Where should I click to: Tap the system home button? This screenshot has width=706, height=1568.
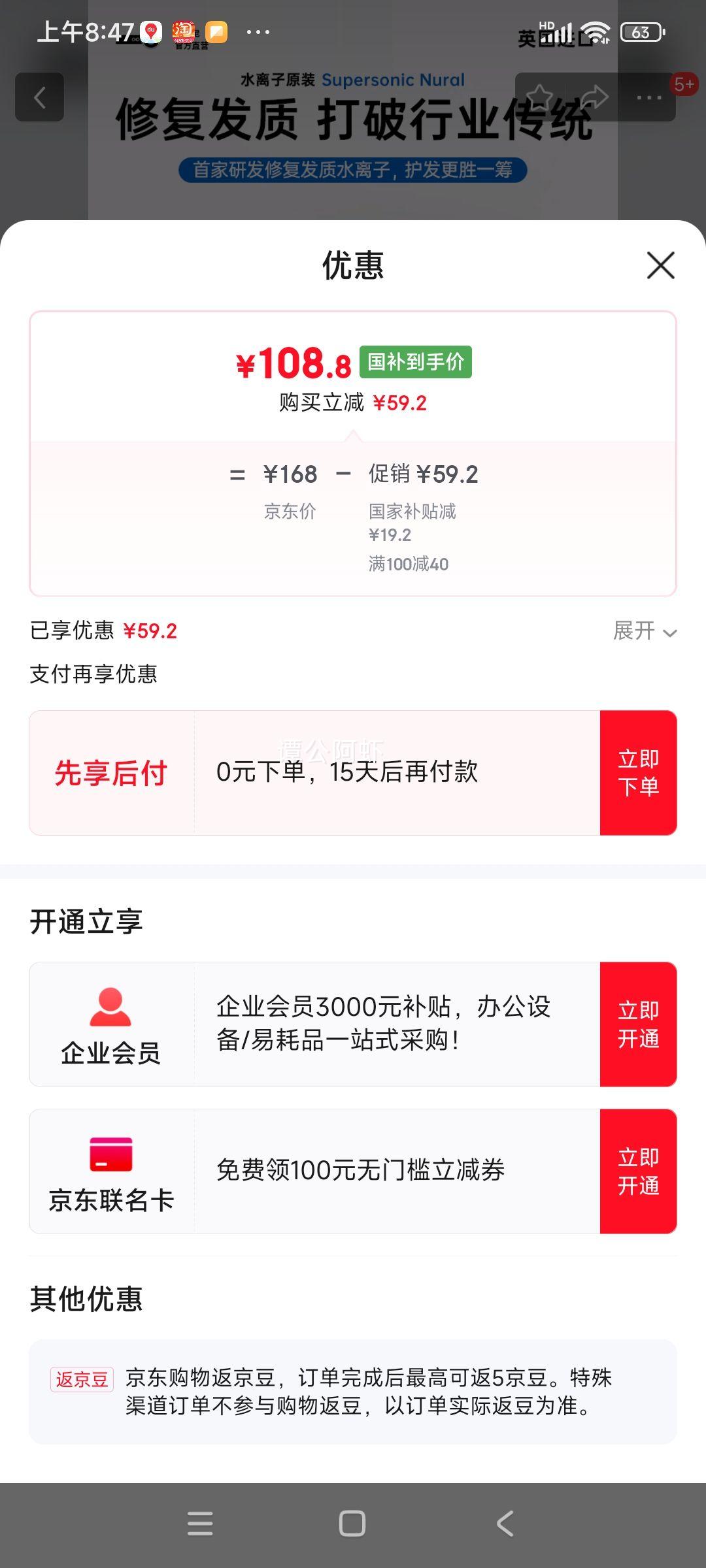[352, 1524]
